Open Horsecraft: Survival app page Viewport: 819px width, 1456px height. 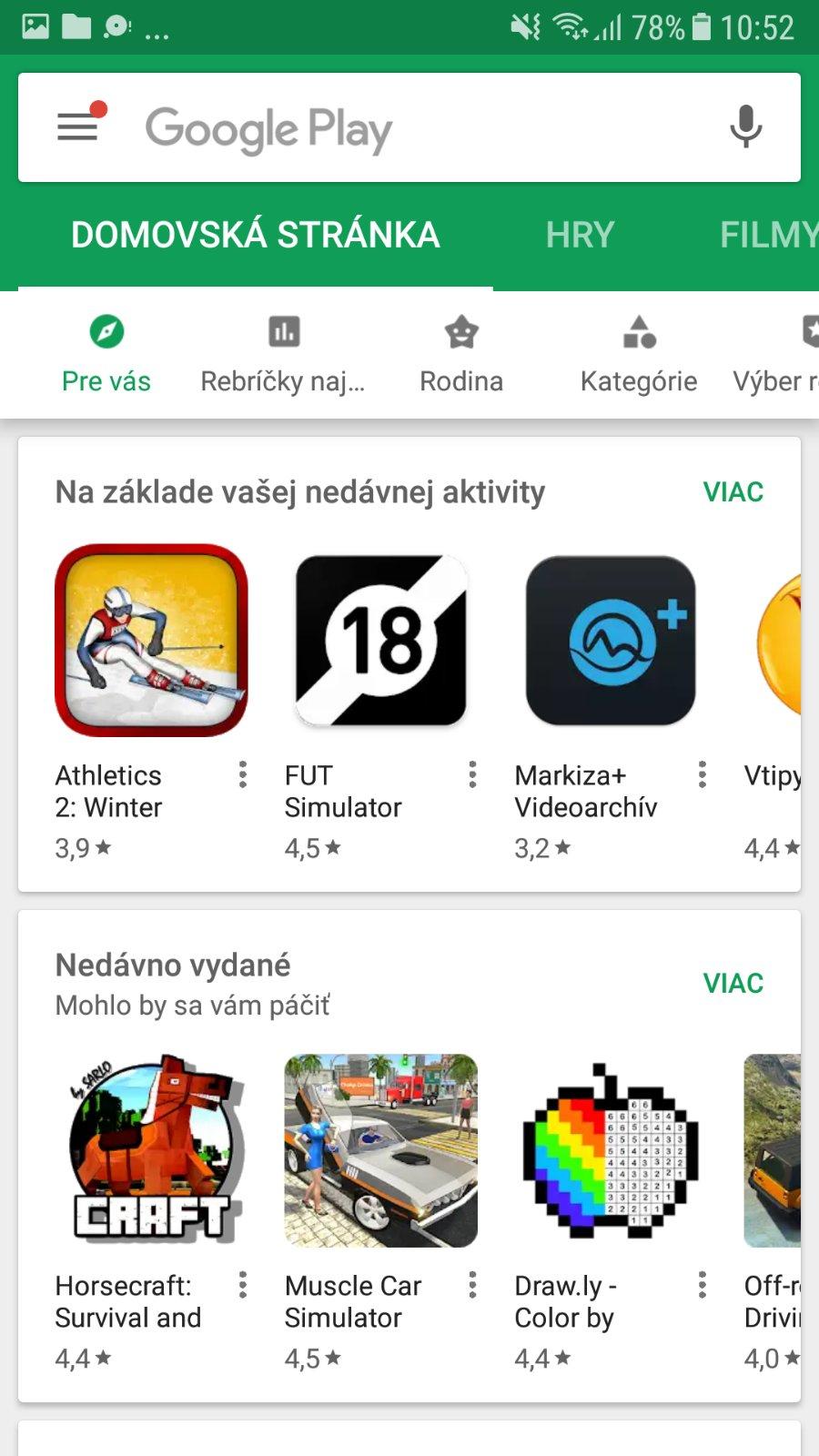[151, 1150]
